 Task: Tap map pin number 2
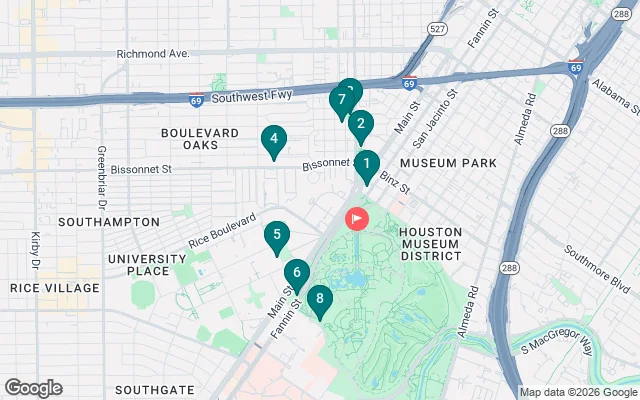(x=361, y=125)
